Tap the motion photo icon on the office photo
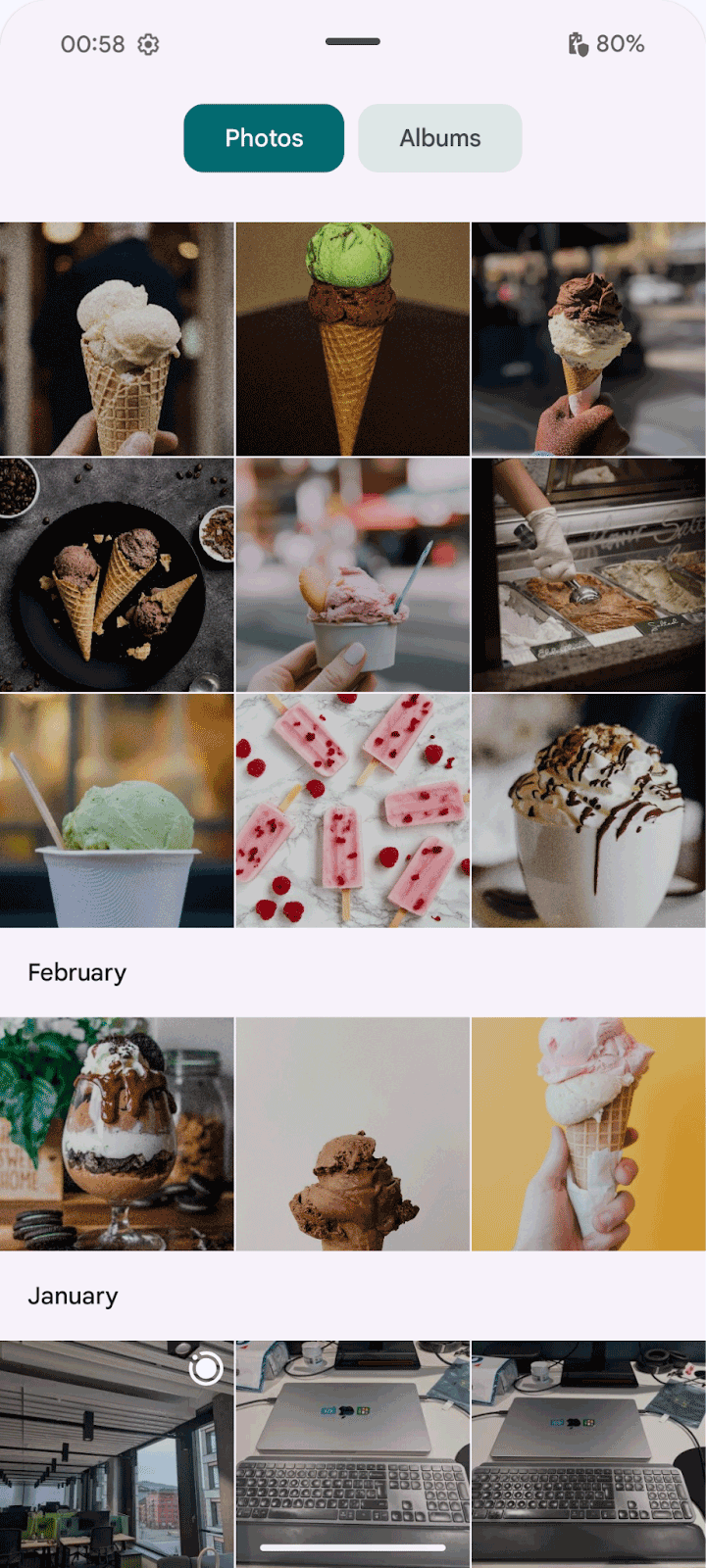The height and width of the screenshot is (1568, 706). [205, 1368]
